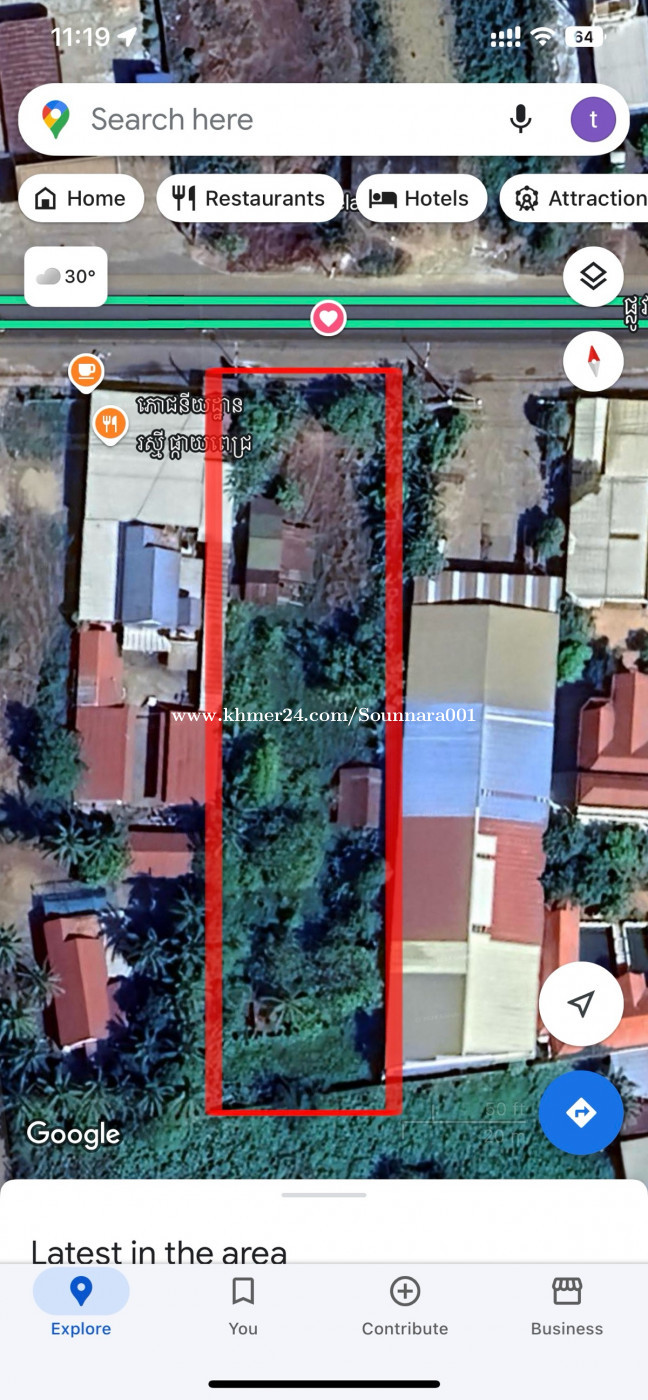Open the Business tab

point(567,1303)
